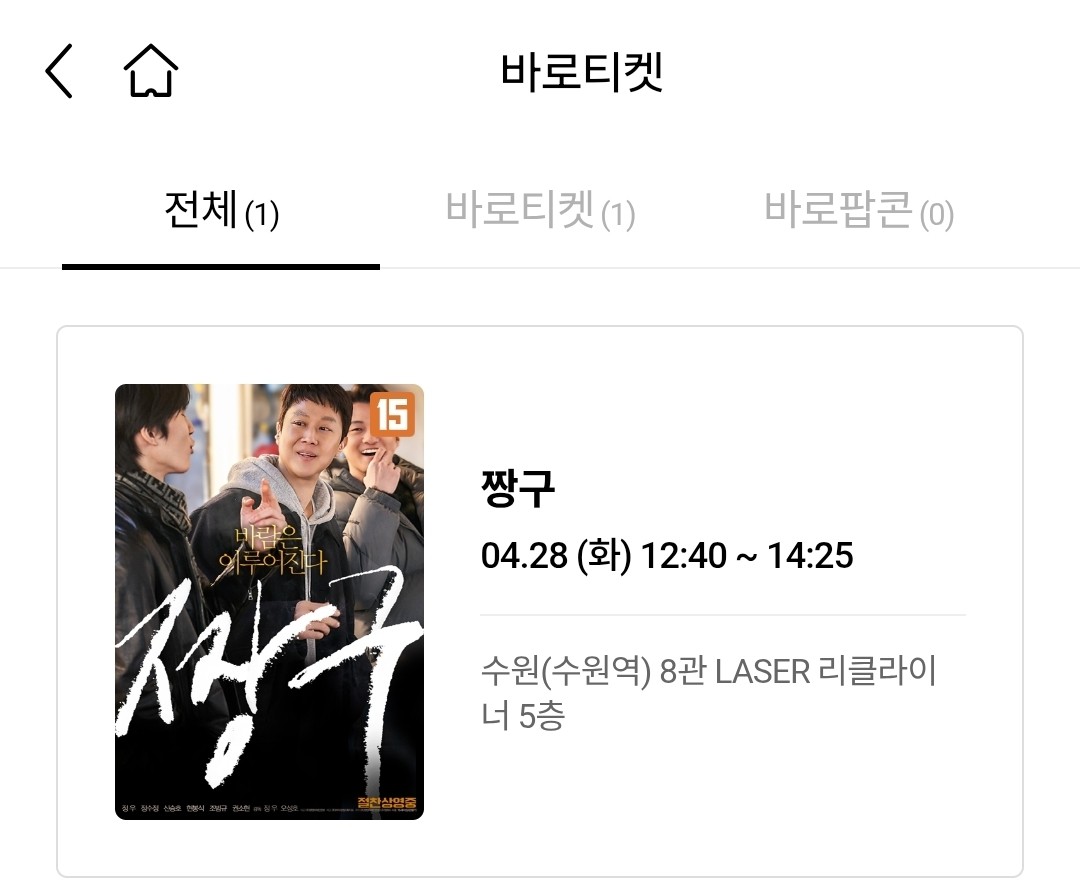1080x881 pixels.
Task: Switch to the 바로팝콘 (0) tab
Action: (x=859, y=210)
